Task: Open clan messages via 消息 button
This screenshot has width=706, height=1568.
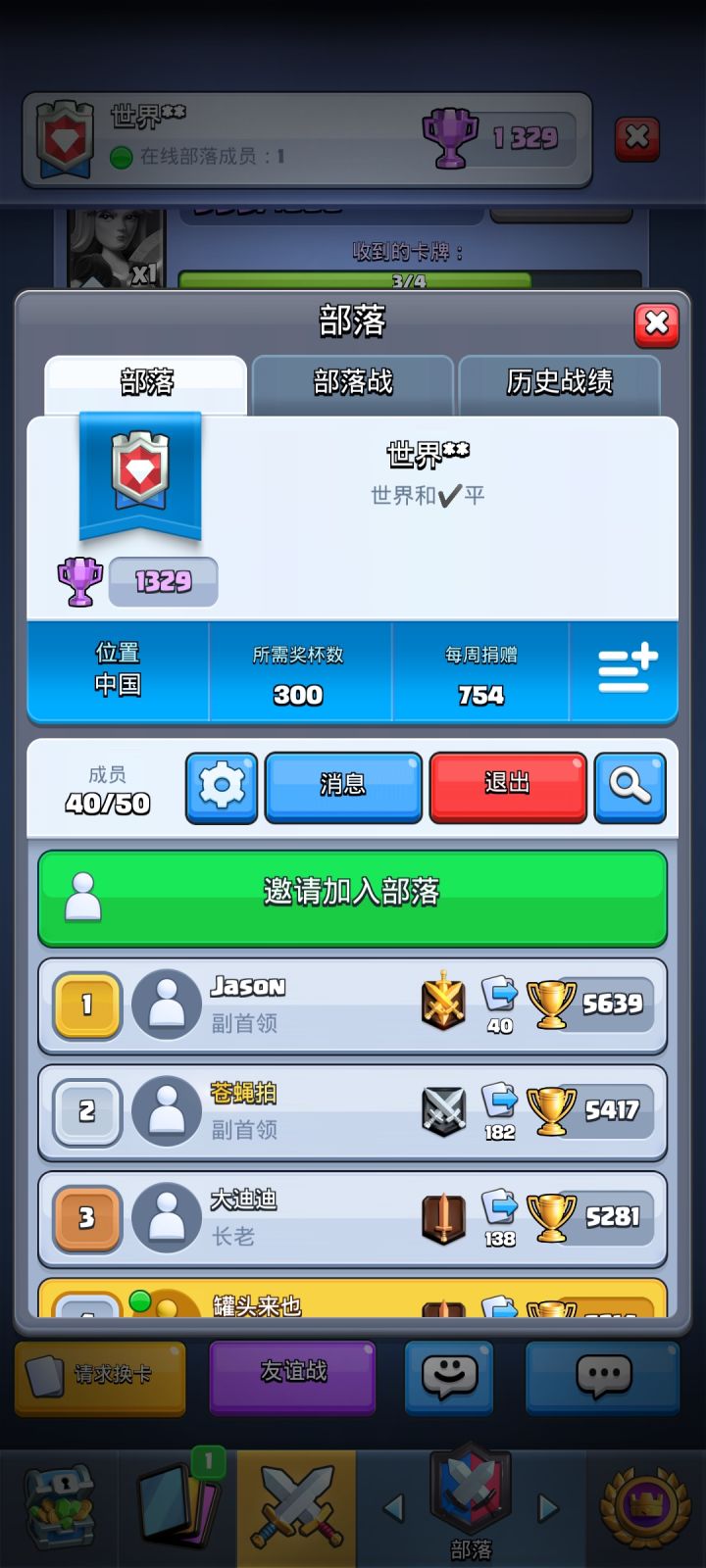Action: point(342,787)
